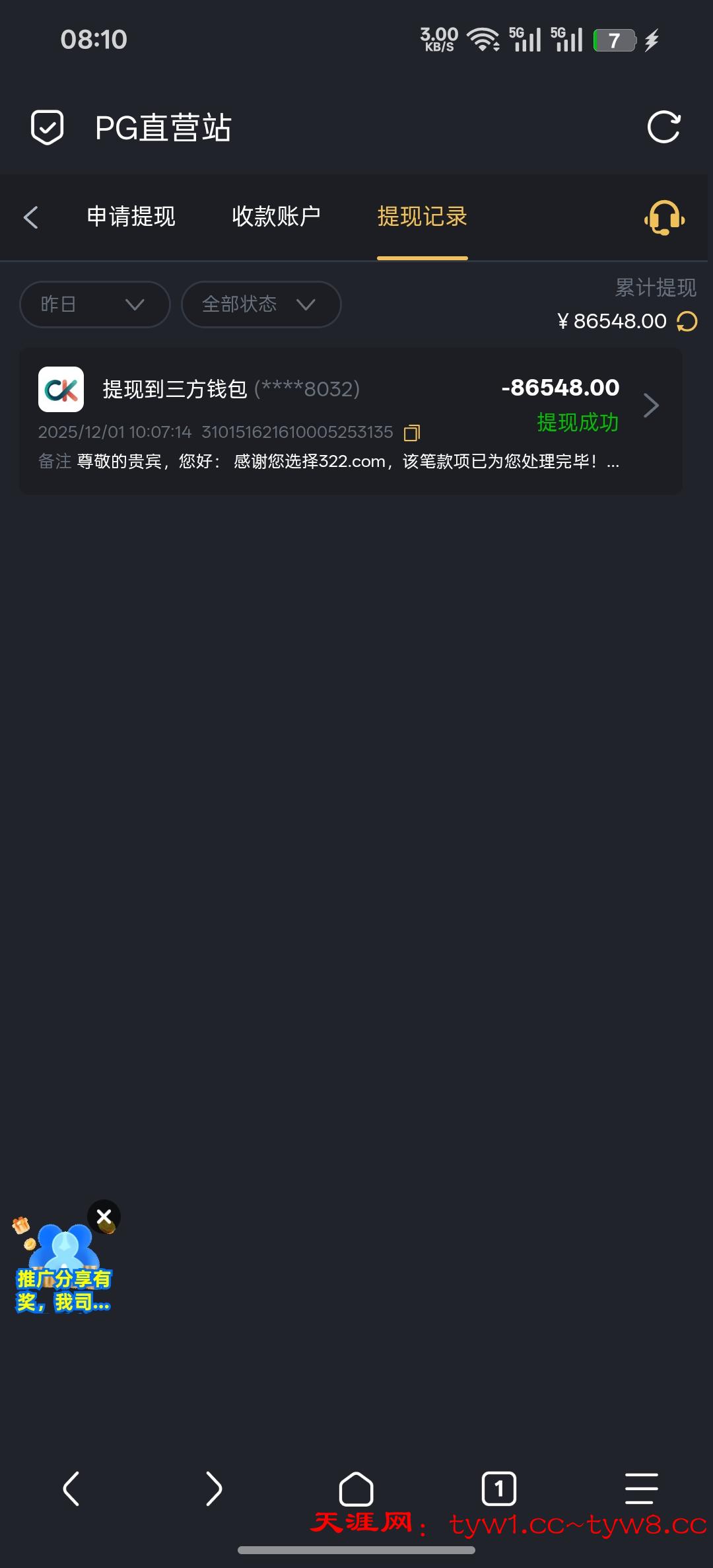Contact customer service via headset icon

tap(664, 217)
